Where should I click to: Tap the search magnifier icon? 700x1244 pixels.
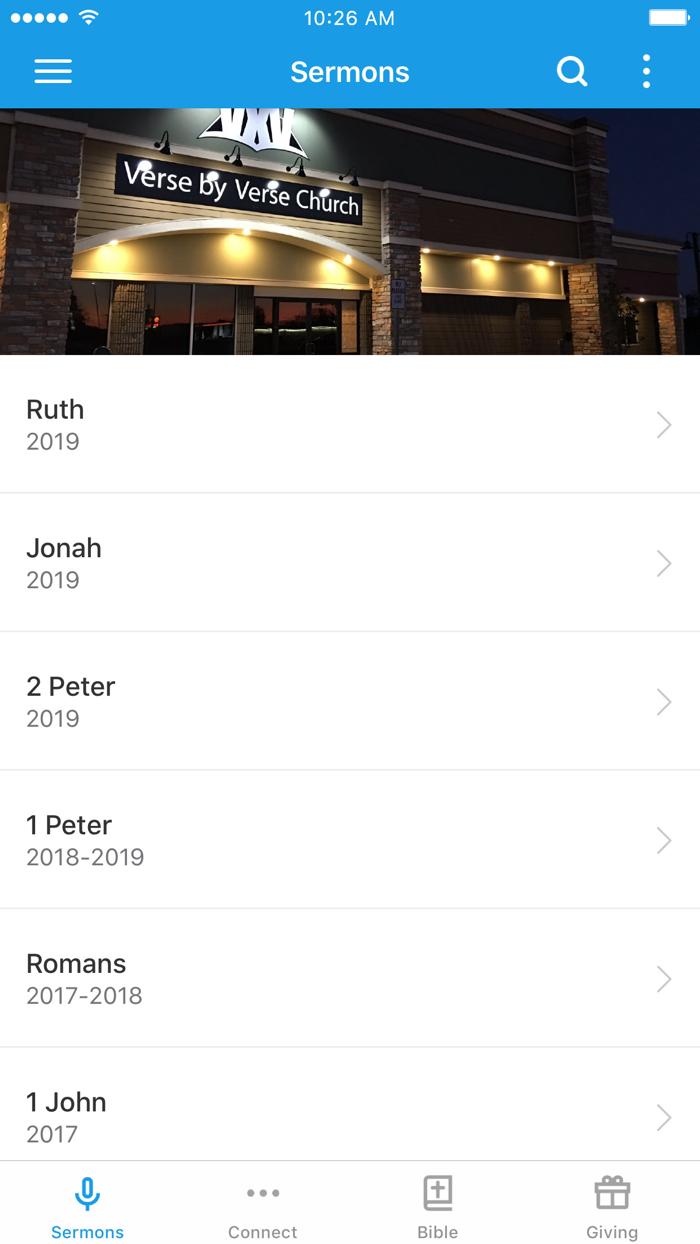click(571, 71)
